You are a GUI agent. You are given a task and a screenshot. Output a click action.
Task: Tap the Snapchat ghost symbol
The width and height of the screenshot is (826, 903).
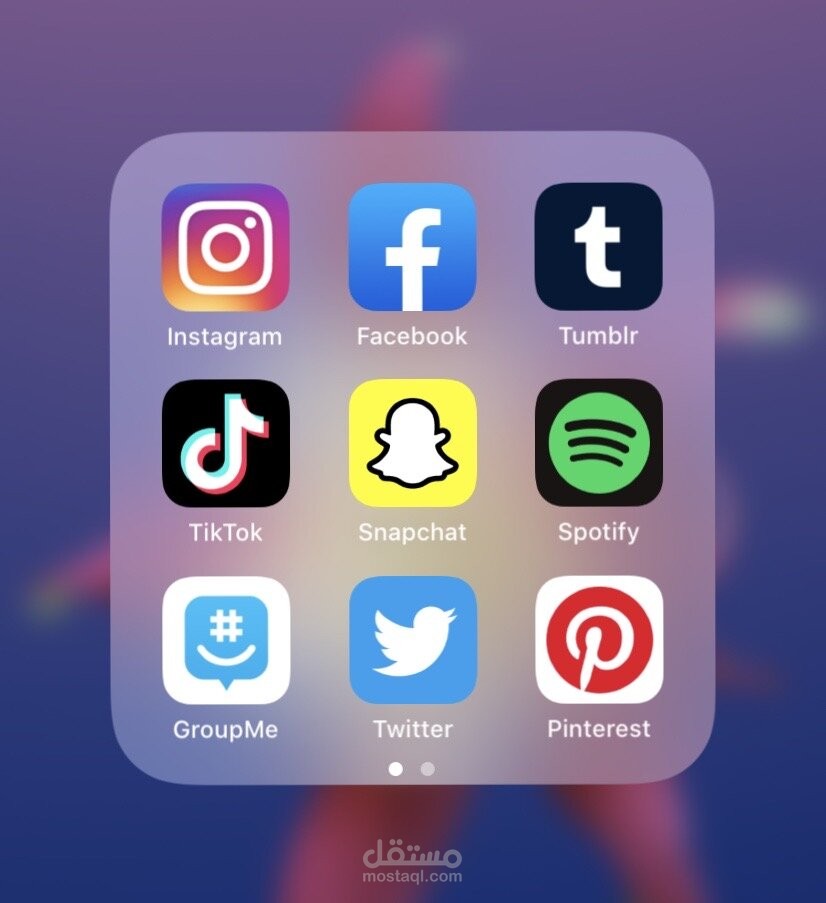point(411,443)
